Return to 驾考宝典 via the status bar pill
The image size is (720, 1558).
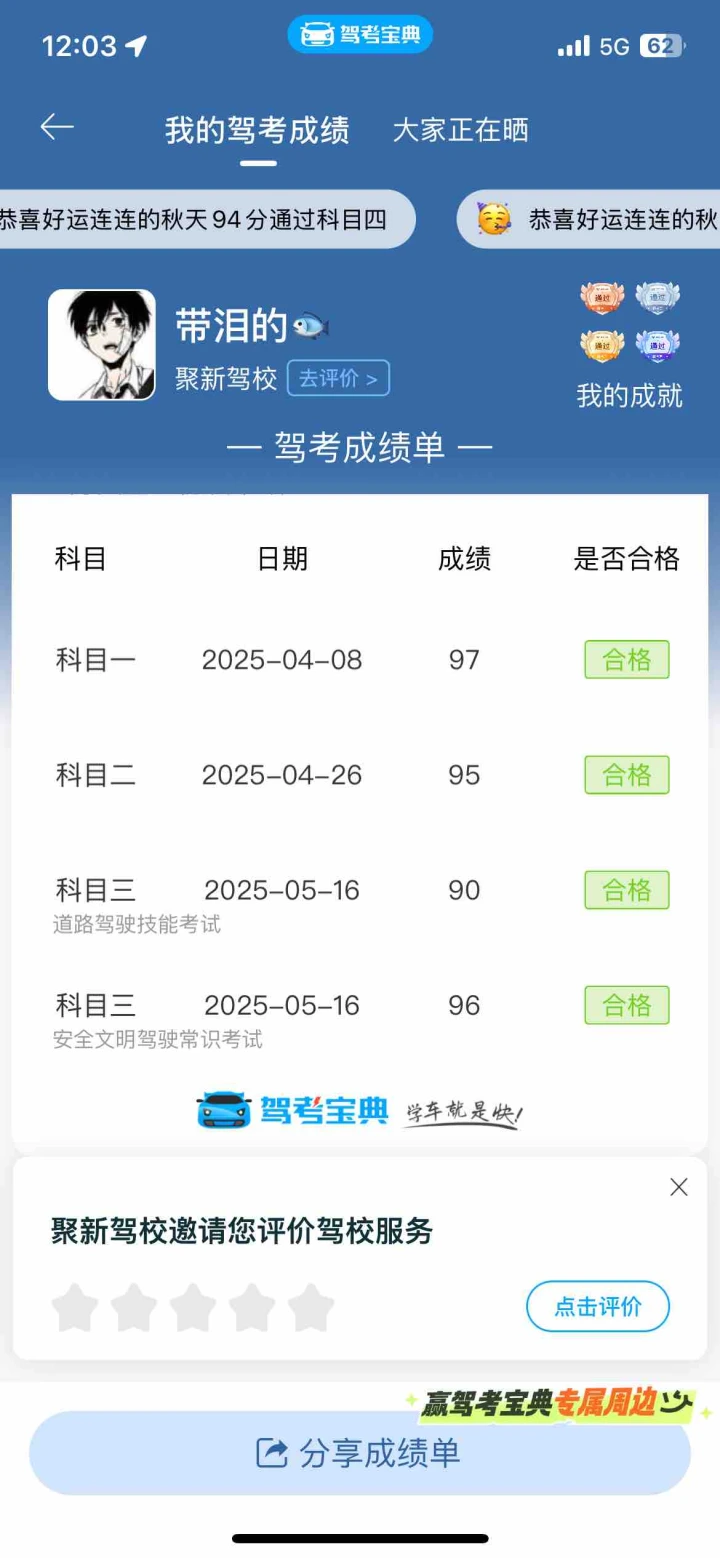(360, 35)
